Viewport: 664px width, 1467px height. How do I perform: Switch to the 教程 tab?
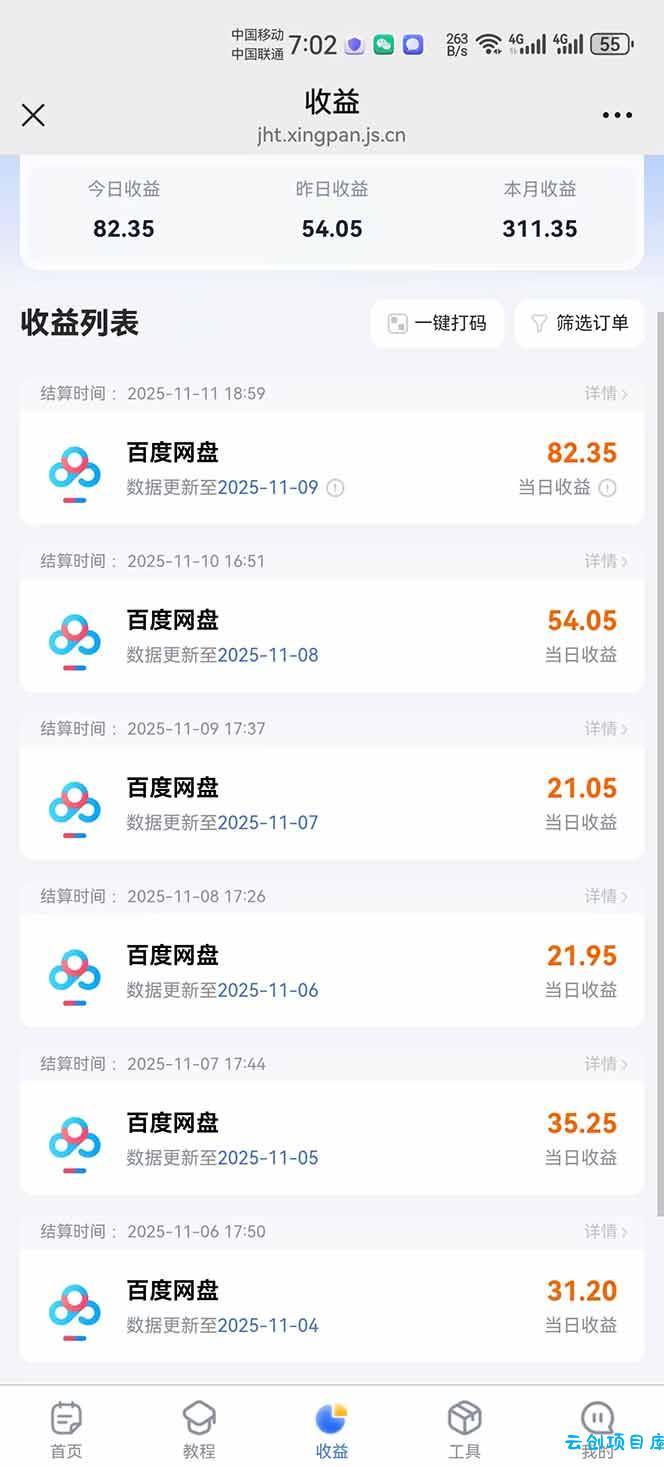pyautogui.click(x=199, y=1430)
